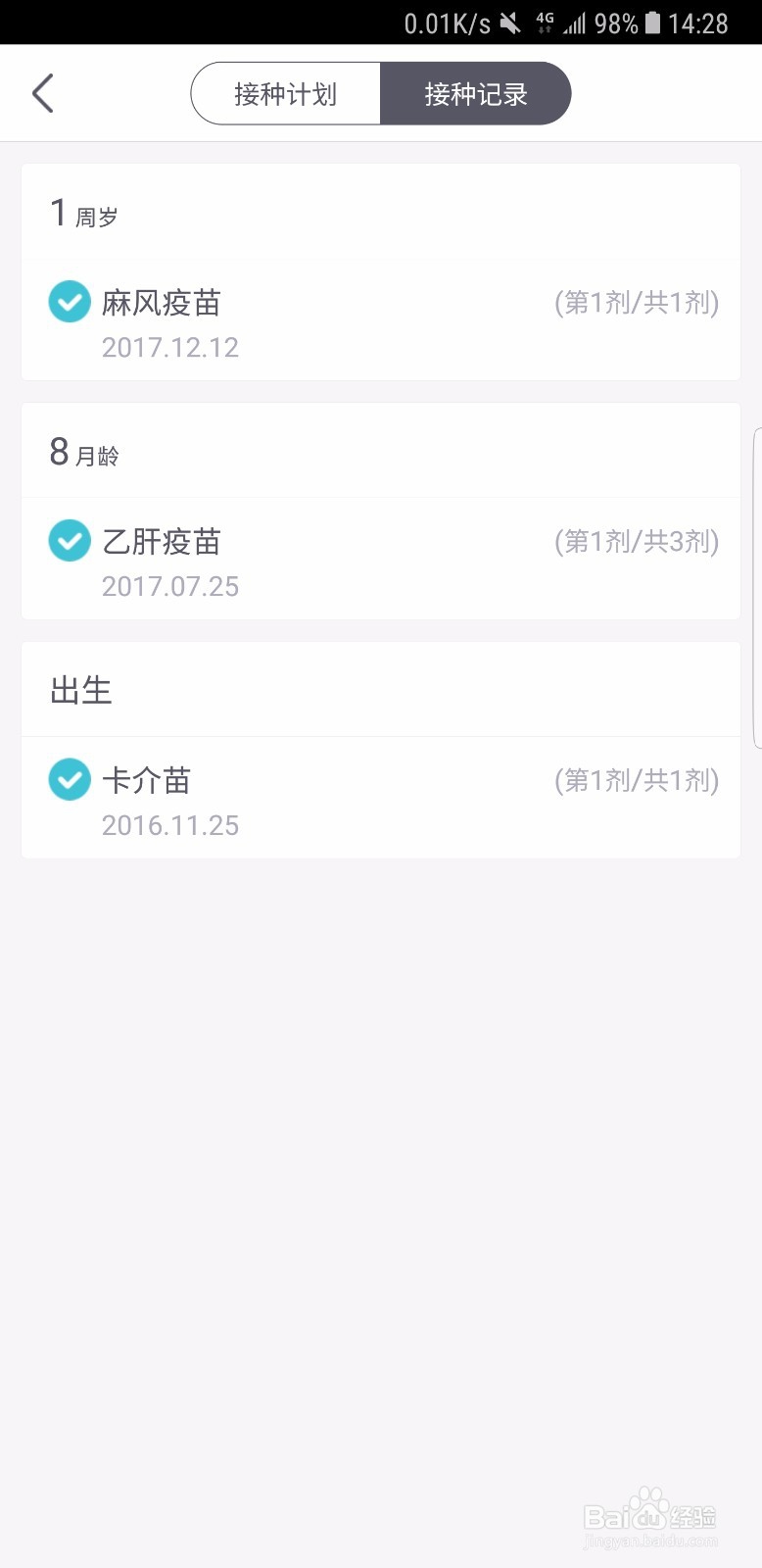This screenshot has height=1568, width=762.
Task: Toggle the 卡介苗 checkmark
Action: click(70, 779)
